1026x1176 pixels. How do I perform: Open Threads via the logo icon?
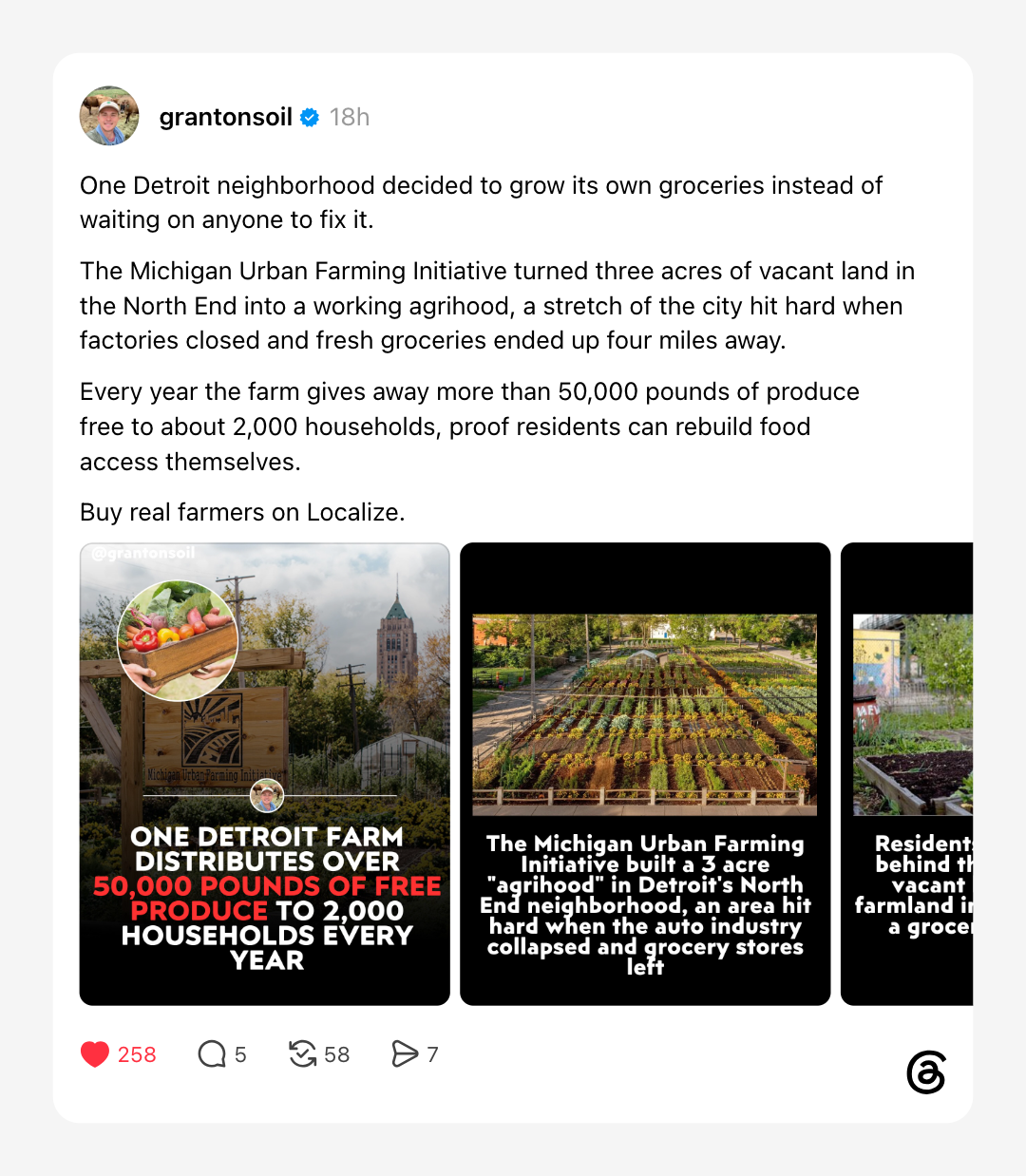(926, 1072)
